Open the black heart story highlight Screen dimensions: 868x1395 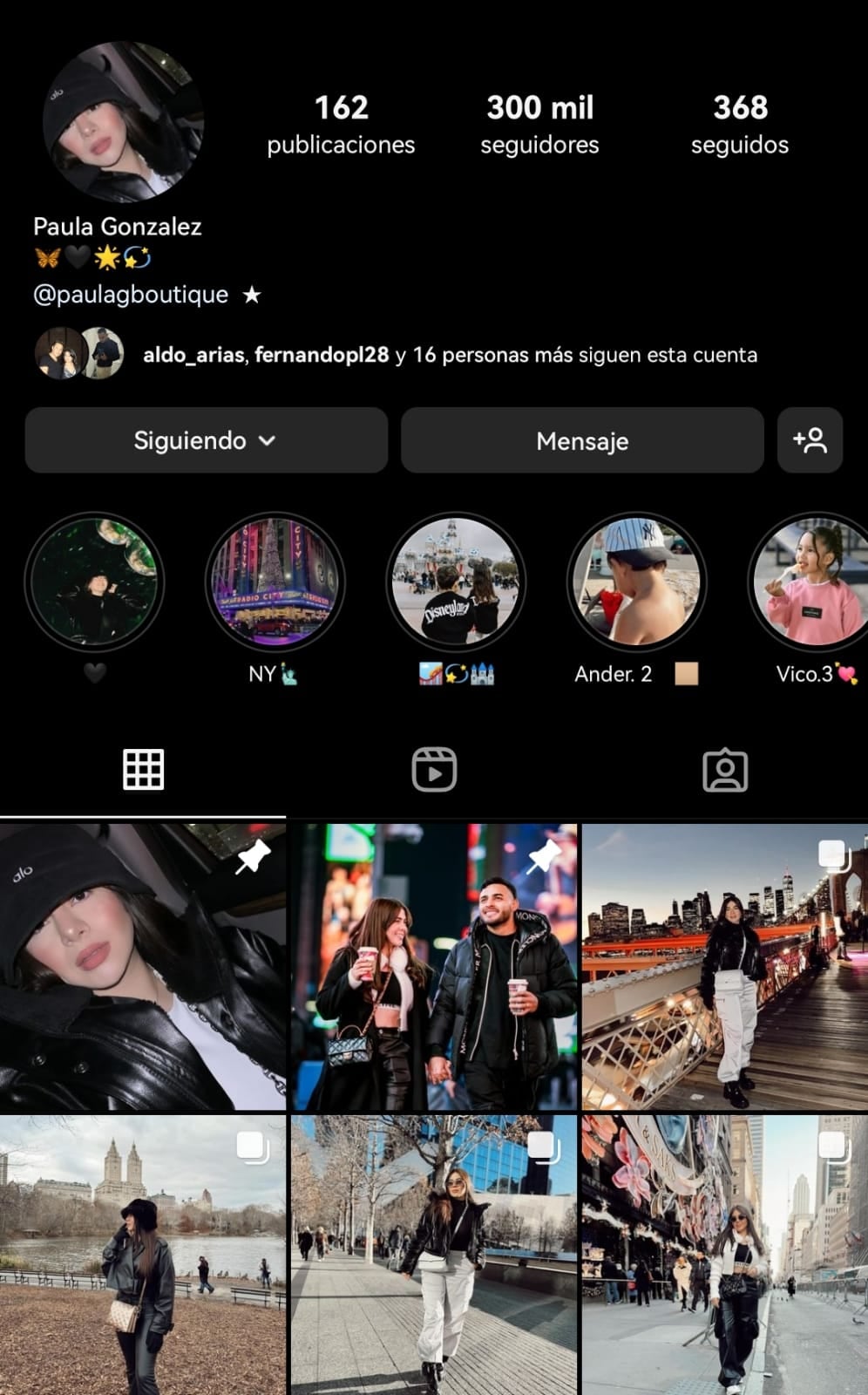94,582
